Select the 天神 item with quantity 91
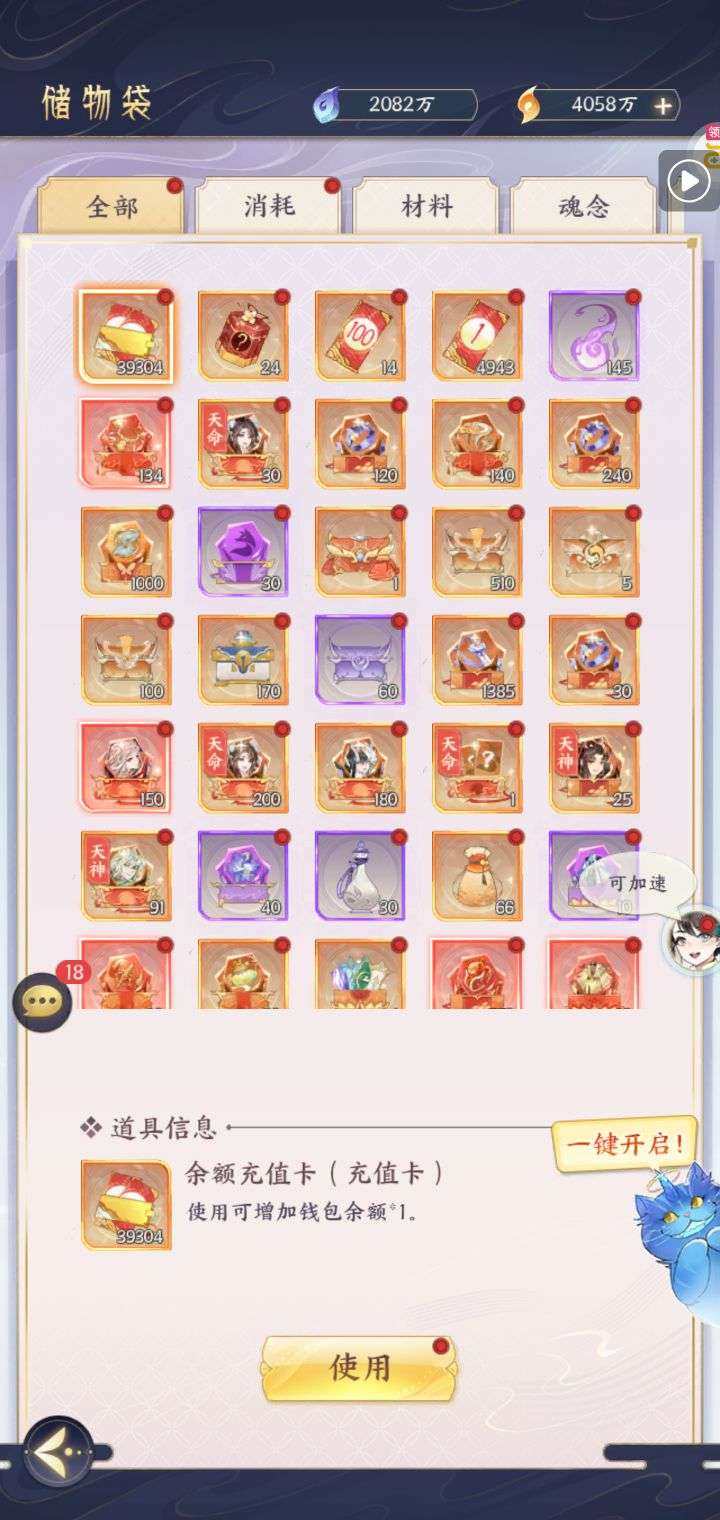Viewport: 720px width, 1520px height. (x=126, y=876)
